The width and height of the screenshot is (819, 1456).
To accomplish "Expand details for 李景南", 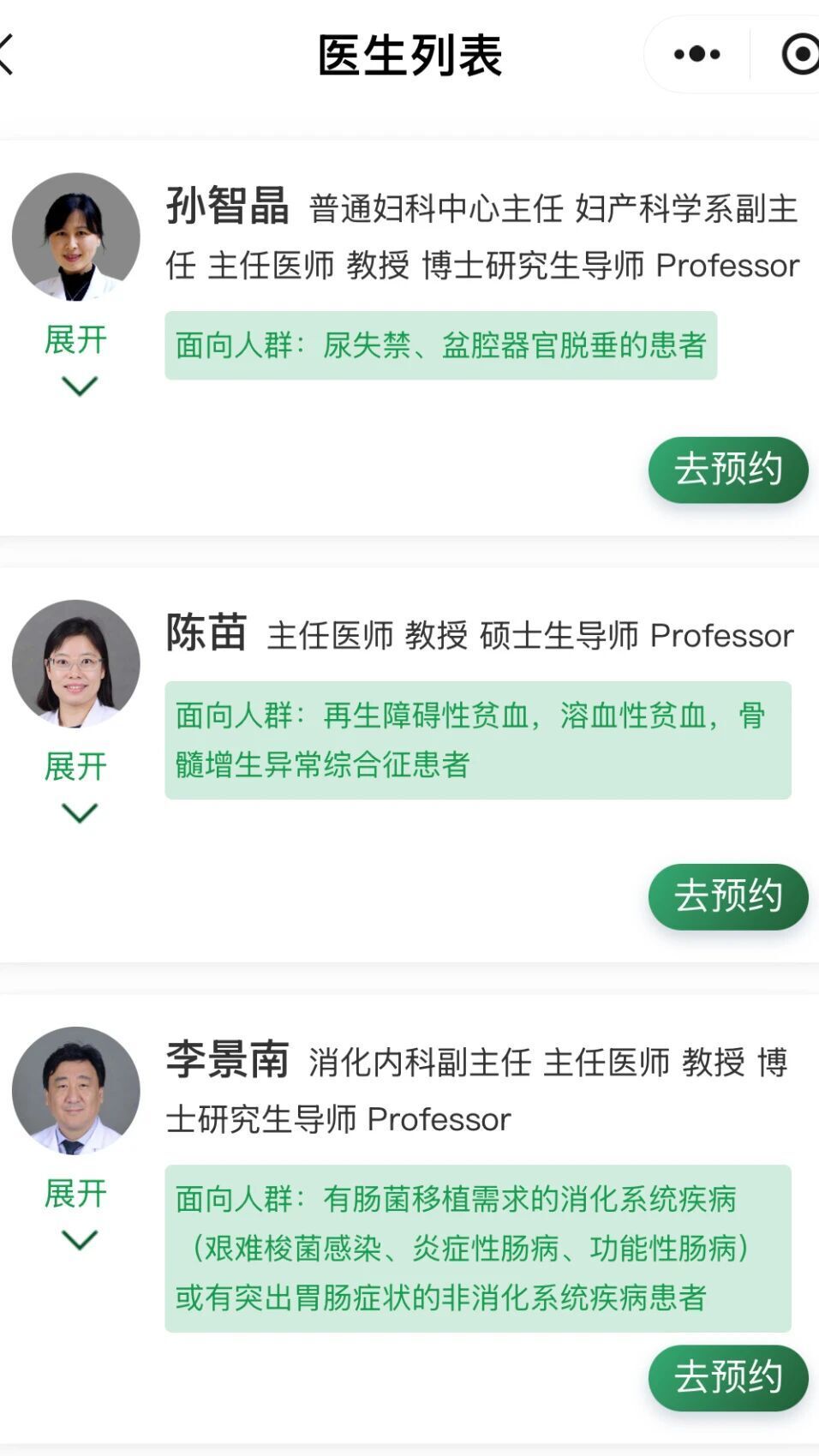I will (77, 1212).
